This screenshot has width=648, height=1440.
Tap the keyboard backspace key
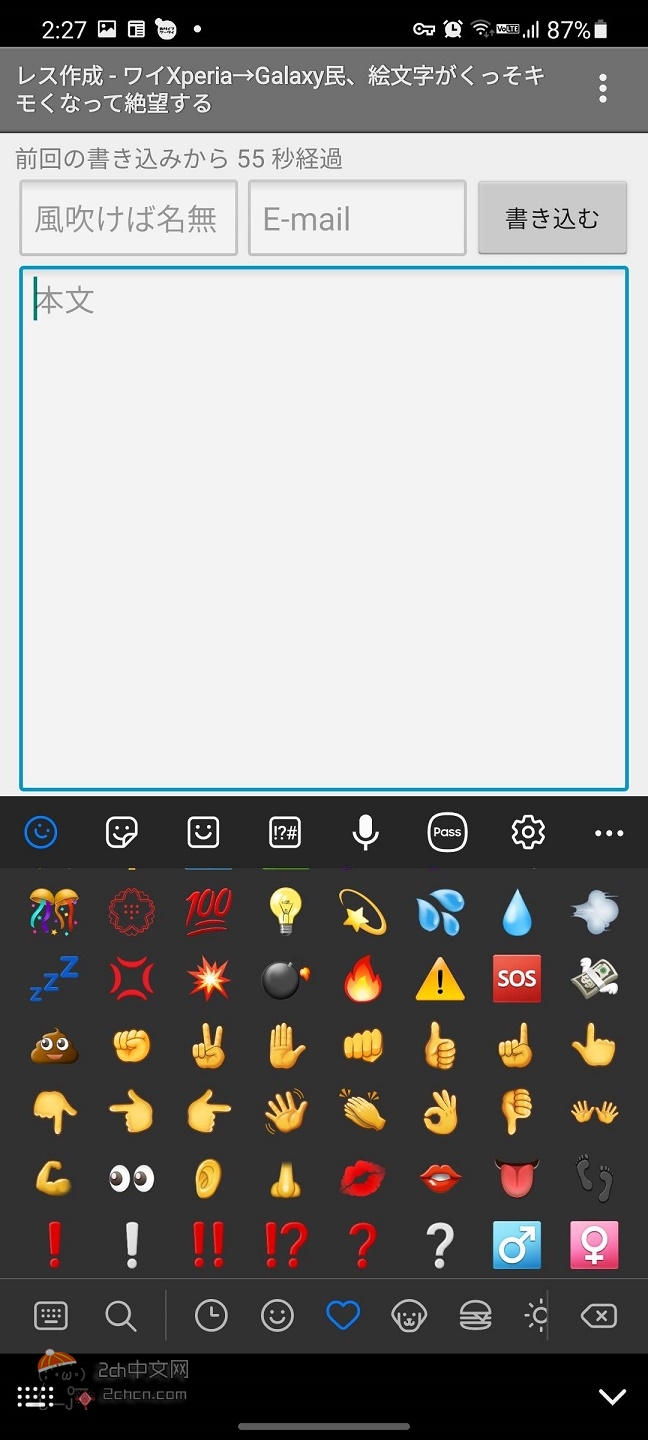598,1316
